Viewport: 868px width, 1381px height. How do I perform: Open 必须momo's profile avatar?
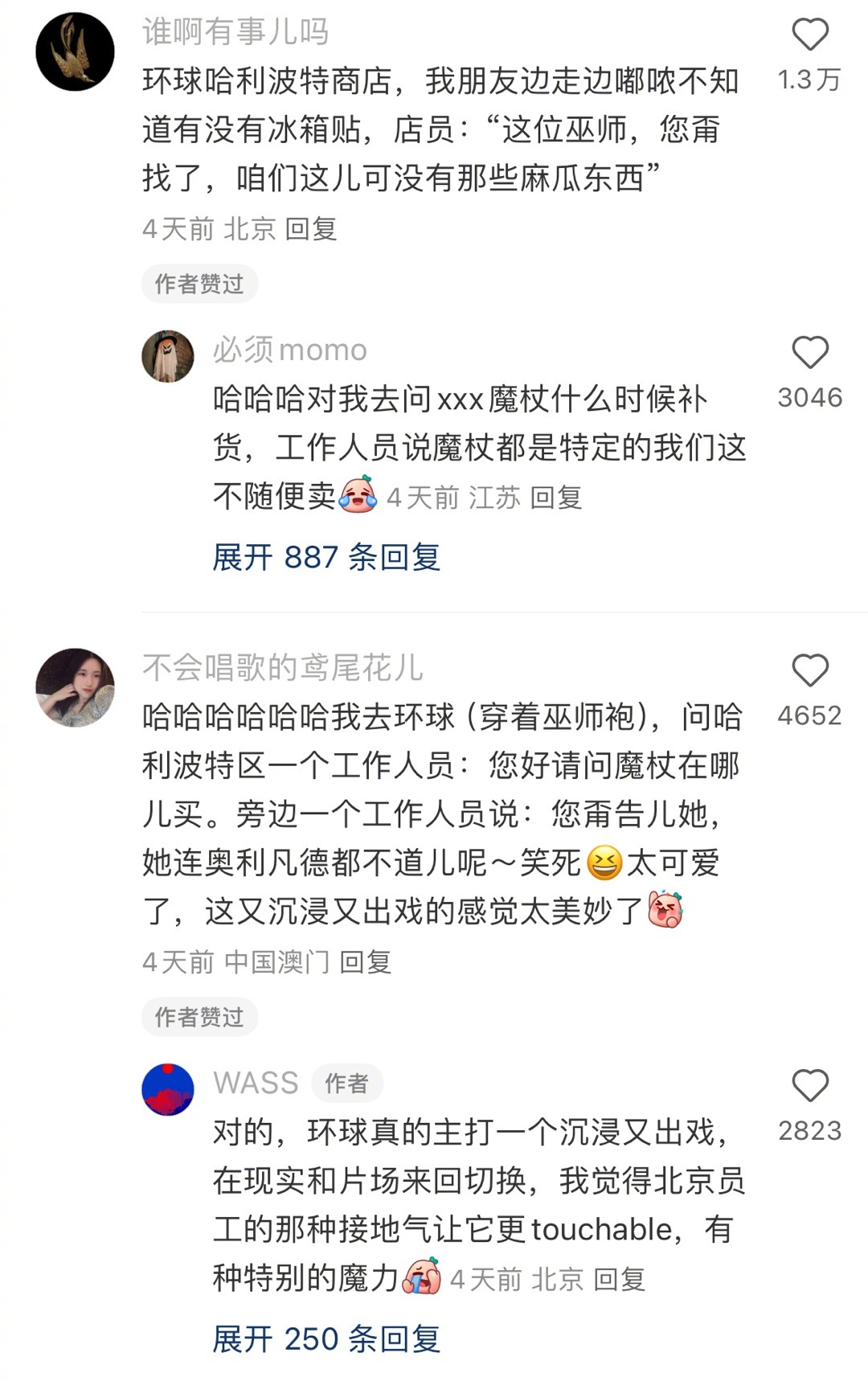pos(168,356)
